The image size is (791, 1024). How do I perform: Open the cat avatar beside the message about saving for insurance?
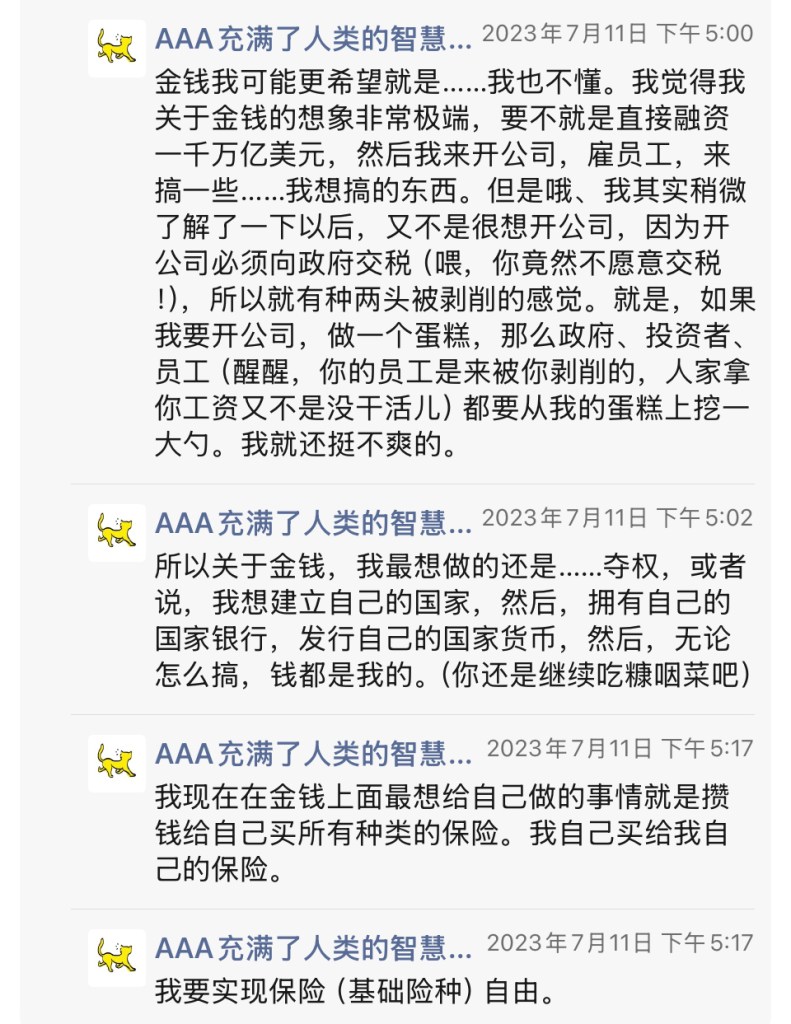(x=117, y=763)
